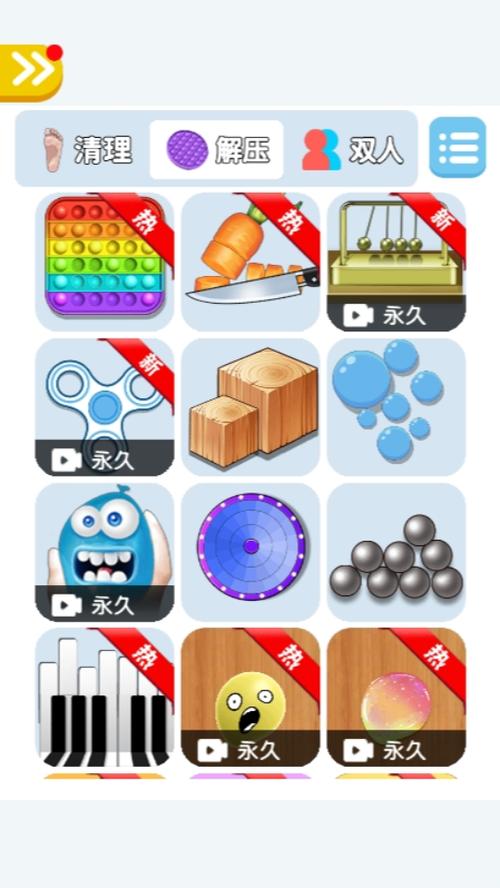The width and height of the screenshot is (500, 888).
Task: Open the rainbow pop-it game
Action: (105, 262)
